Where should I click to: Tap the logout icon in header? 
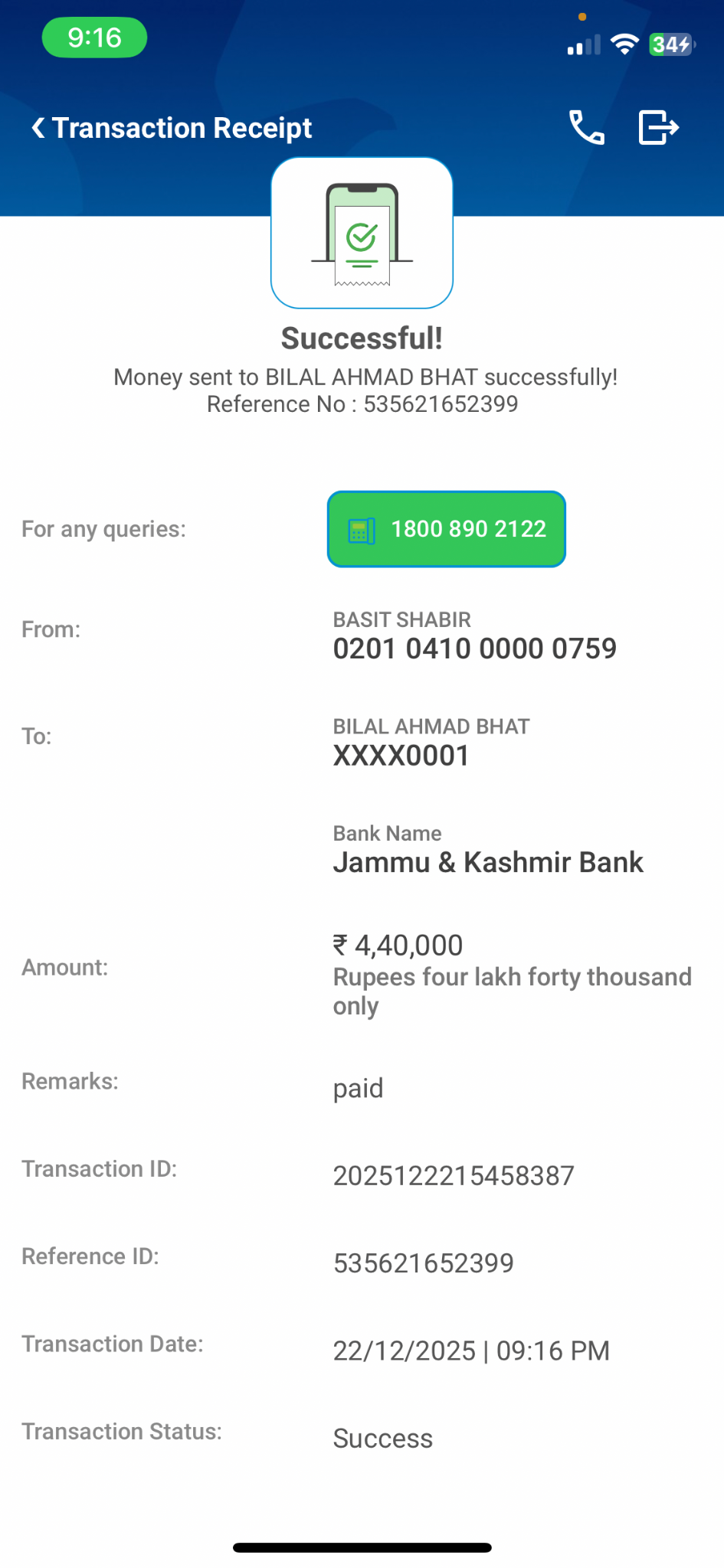pyautogui.click(x=659, y=127)
